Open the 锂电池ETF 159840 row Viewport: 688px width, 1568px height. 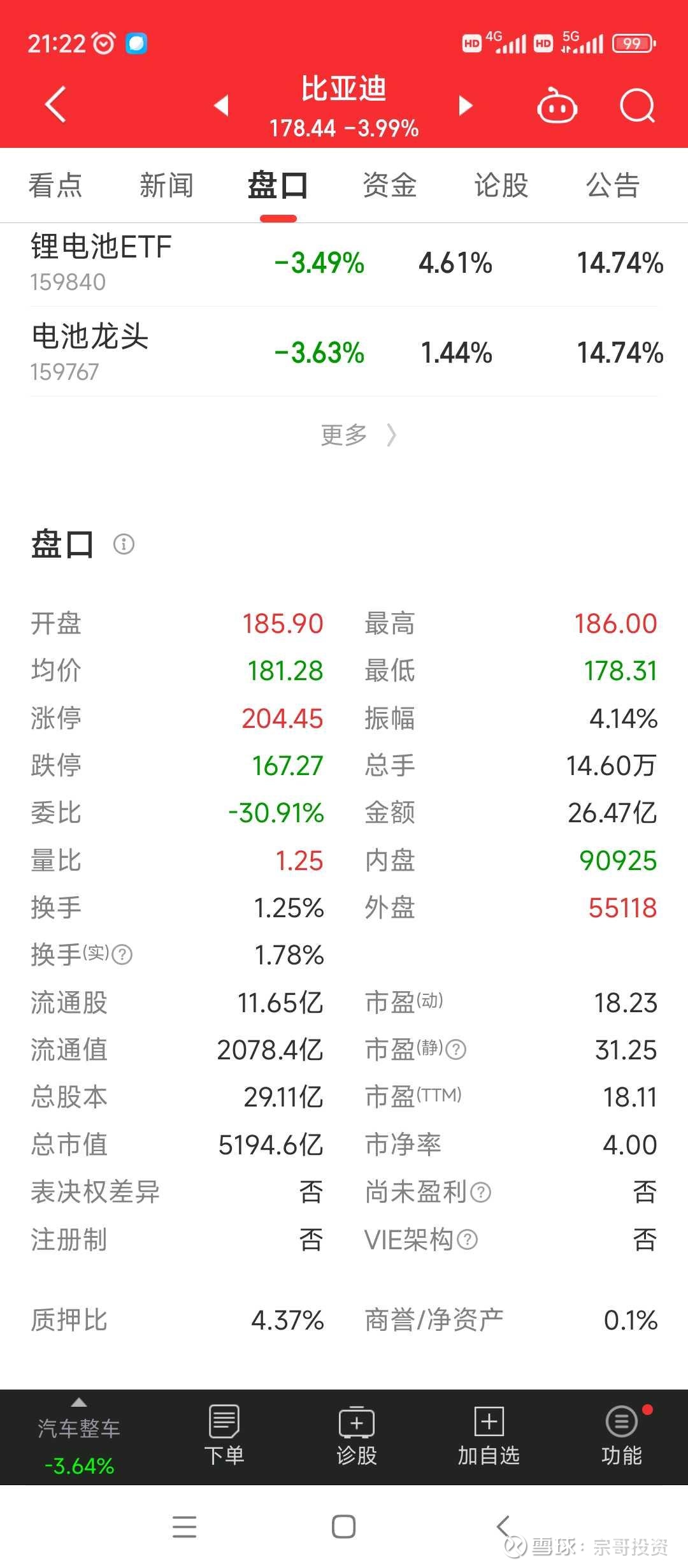pyautogui.click(x=344, y=263)
